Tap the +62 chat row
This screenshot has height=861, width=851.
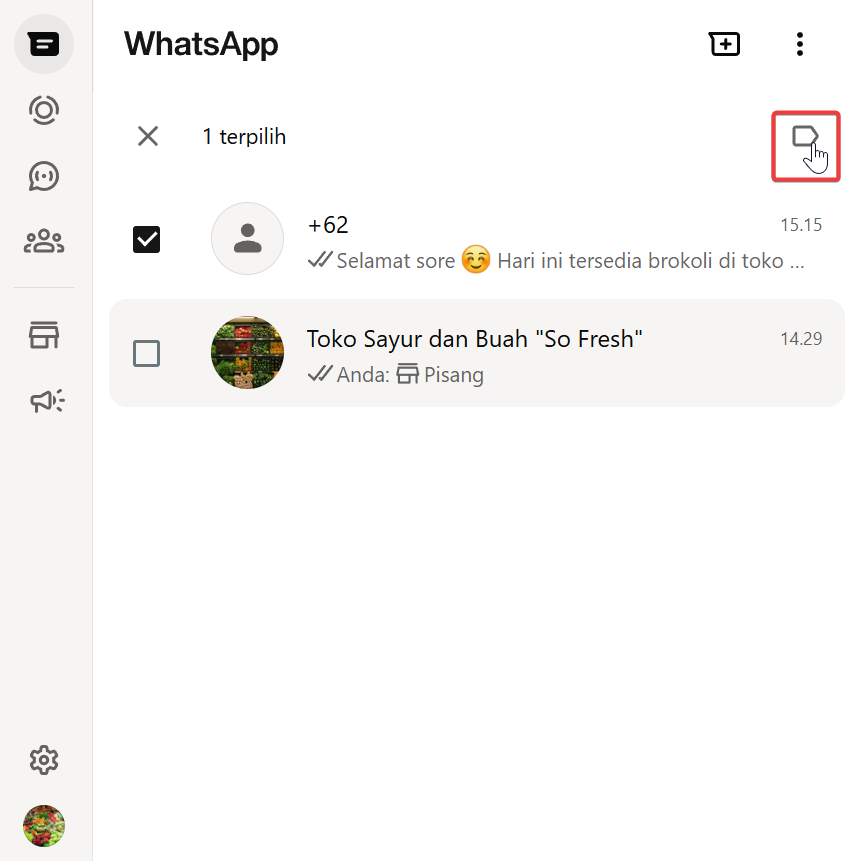(560, 240)
